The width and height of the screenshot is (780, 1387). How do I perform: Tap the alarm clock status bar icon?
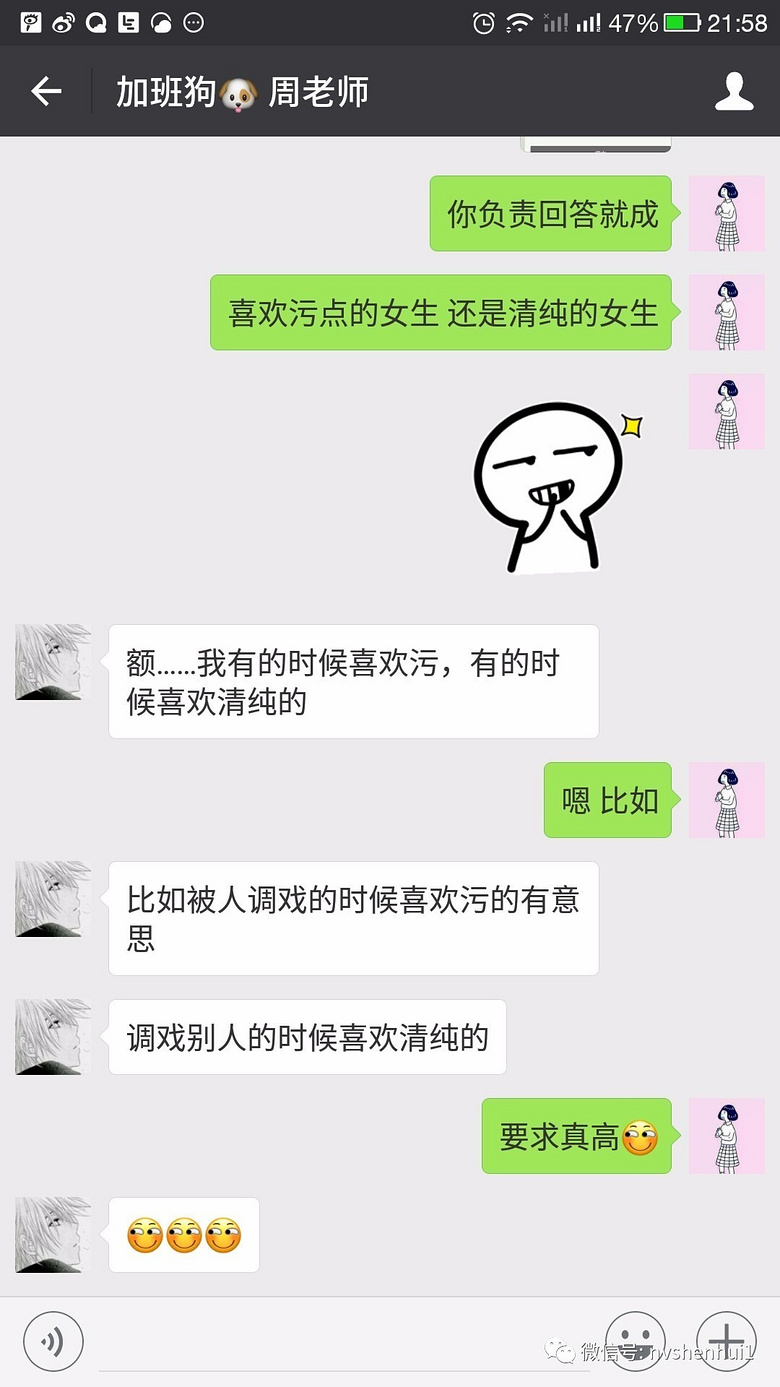pos(483,22)
